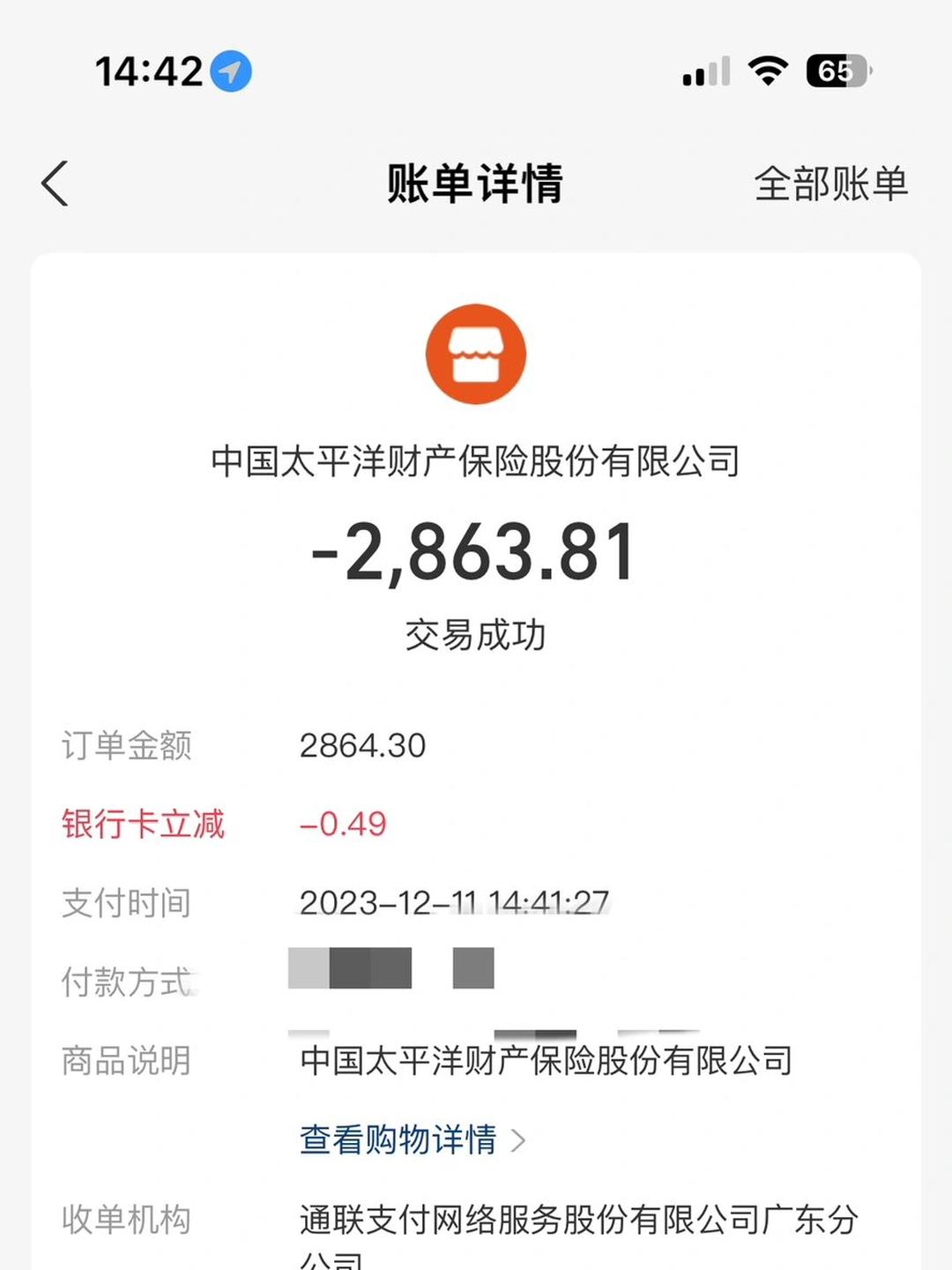Image resolution: width=952 pixels, height=1270 pixels.
Task: Open the back navigation chevron
Action: (55, 183)
